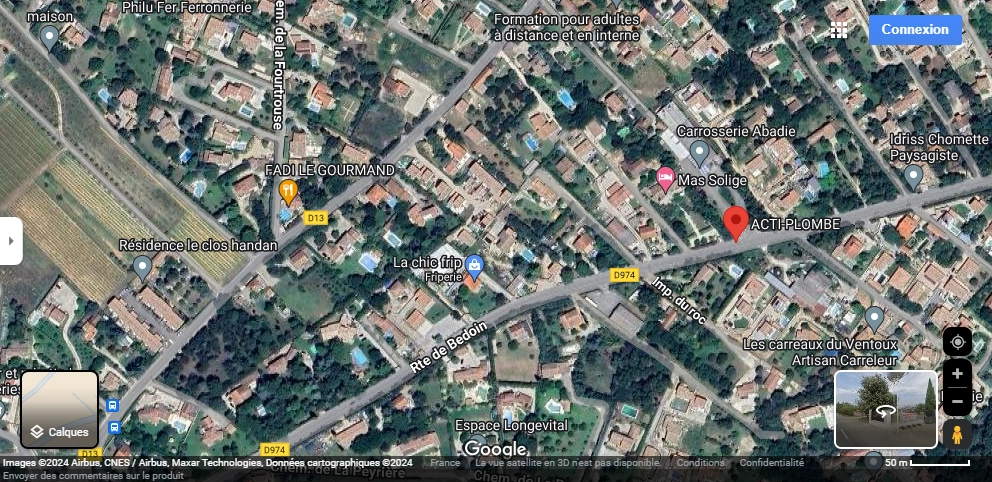Screen dimensions: 992x482
Task: Select the ACTI-PLOMBE red marker
Action: coord(736,223)
